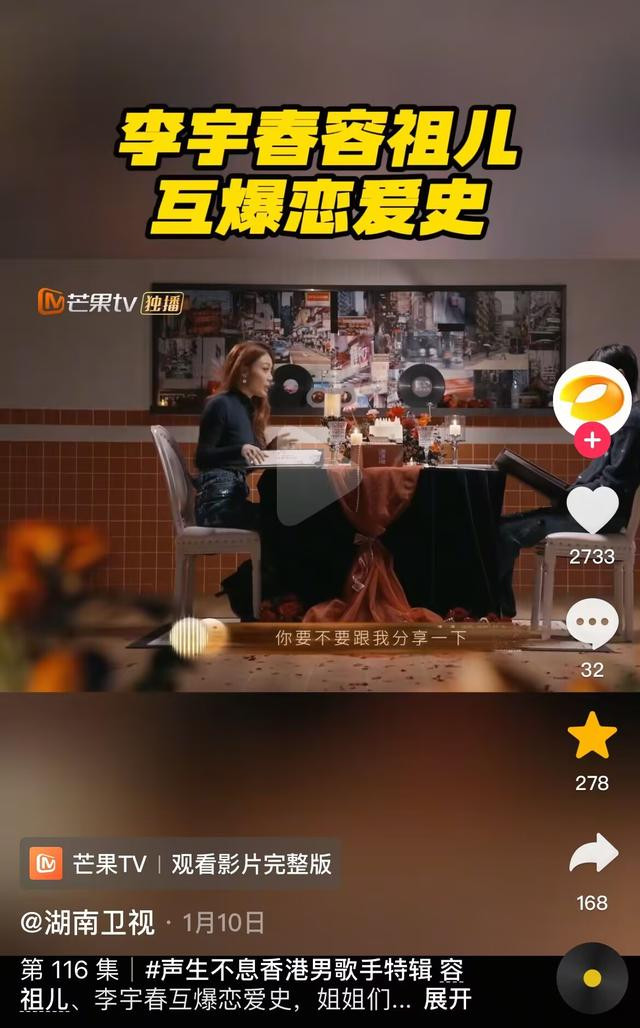Like this video with the heart
The height and width of the screenshot is (1028, 640).
pyautogui.click(x=592, y=509)
